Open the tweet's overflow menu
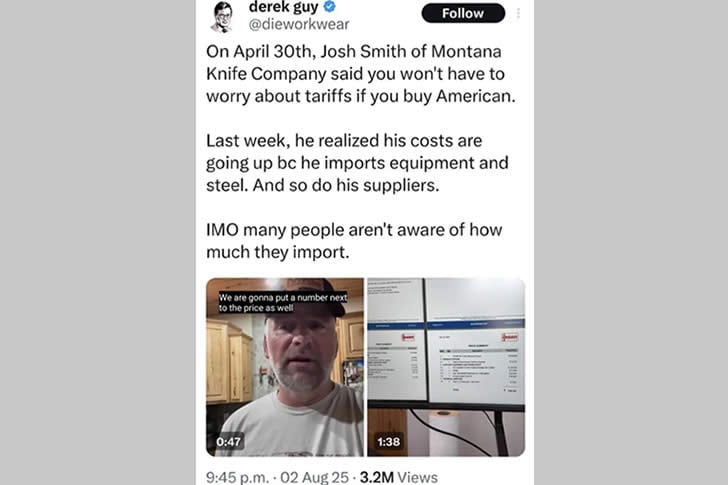The image size is (728, 485). [x=518, y=13]
